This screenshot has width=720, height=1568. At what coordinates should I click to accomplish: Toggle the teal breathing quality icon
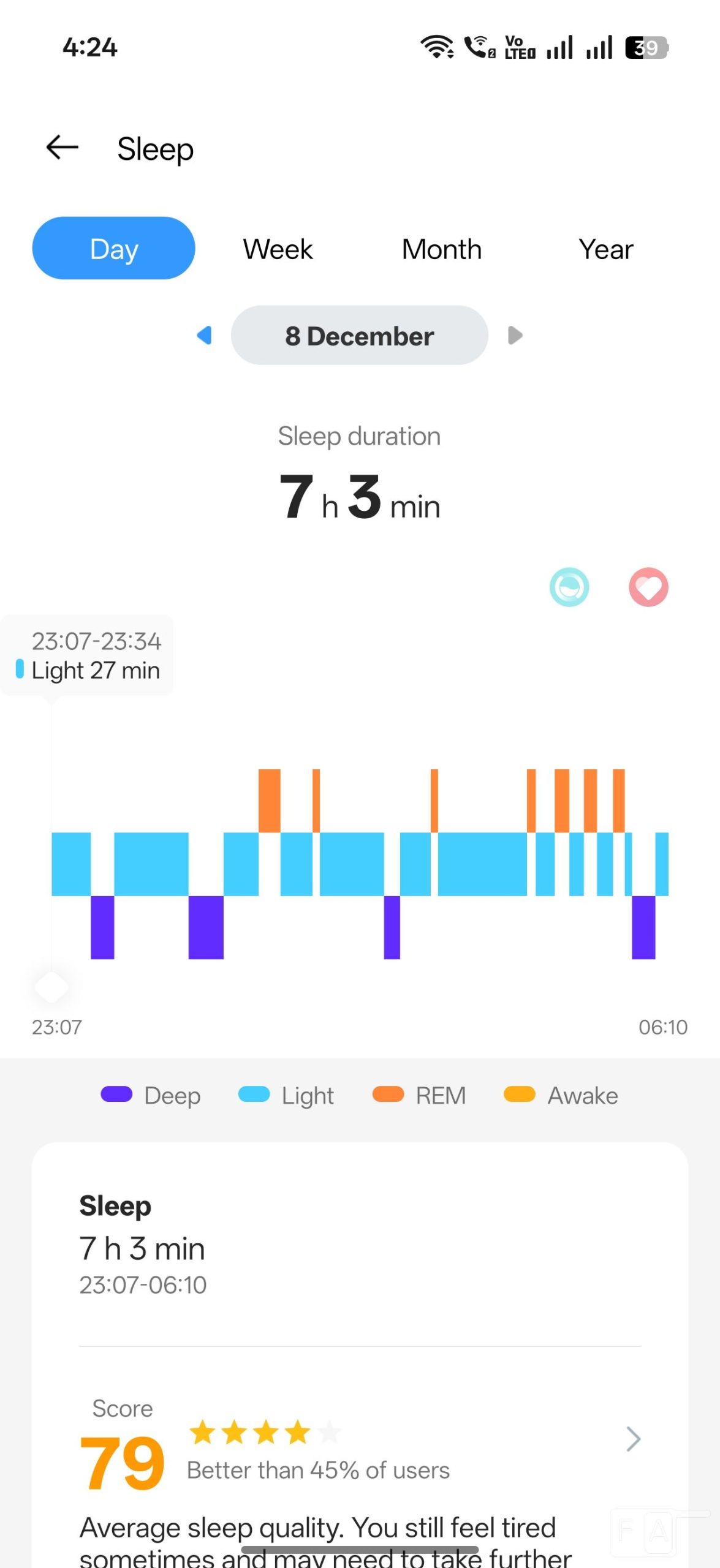click(569, 587)
